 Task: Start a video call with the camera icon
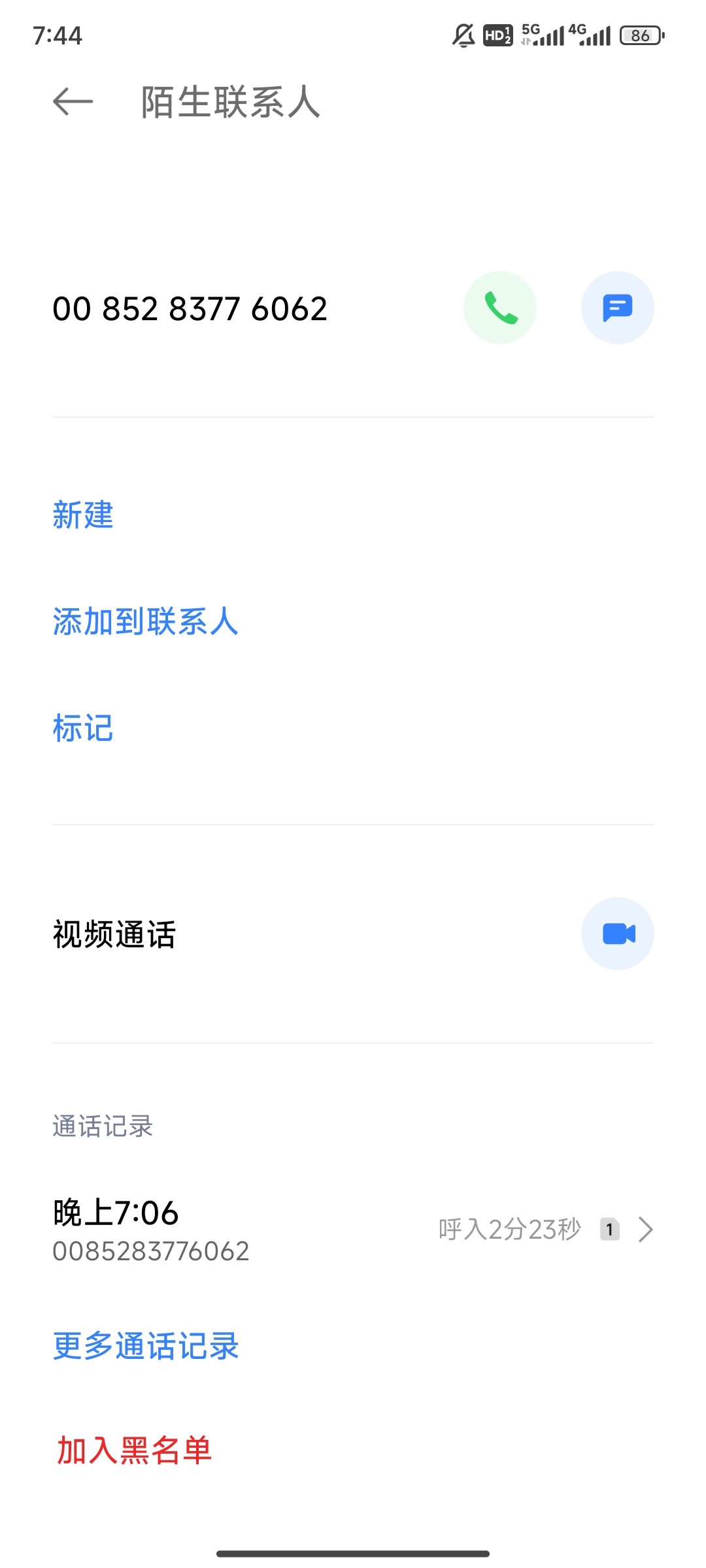pyautogui.click(x=618, y=934)
